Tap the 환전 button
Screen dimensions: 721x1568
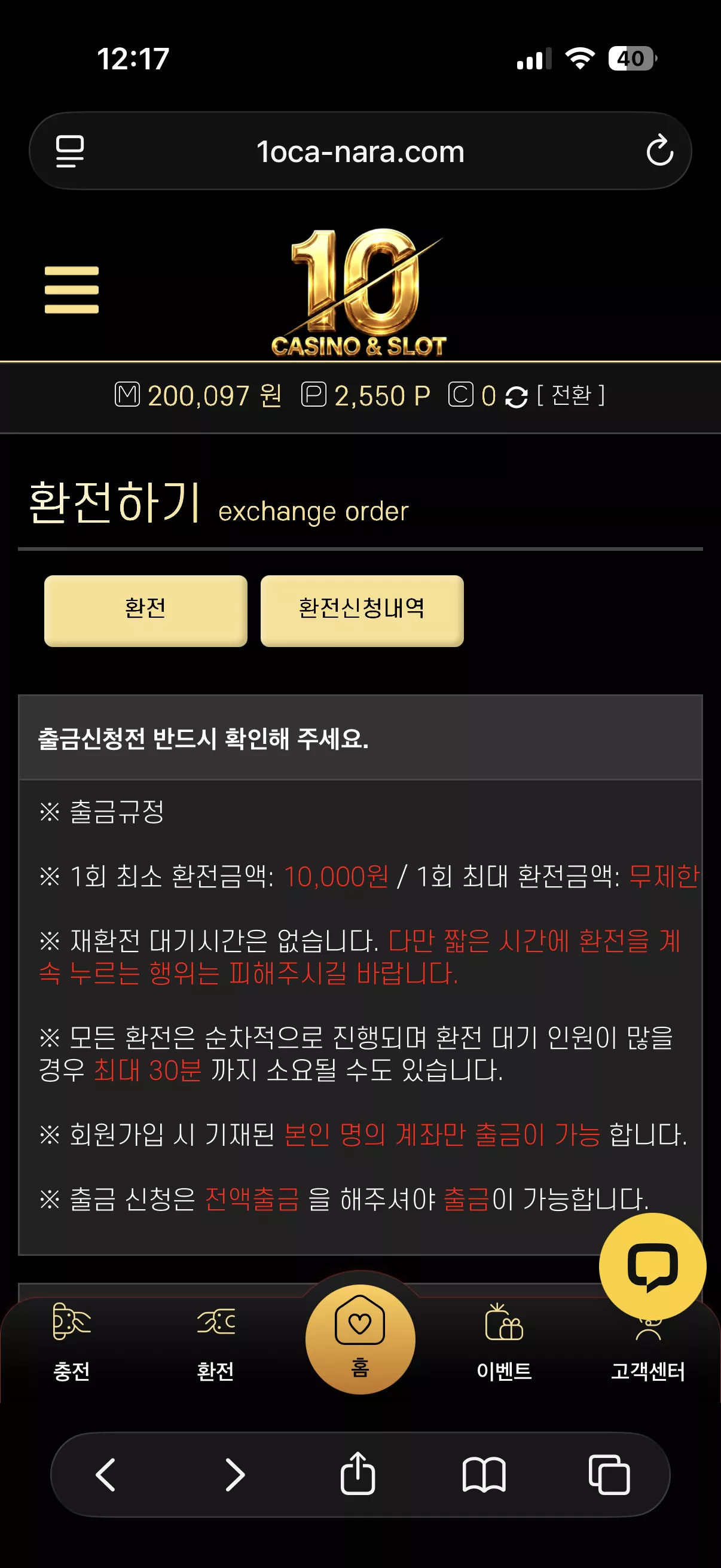coord(145,610)
